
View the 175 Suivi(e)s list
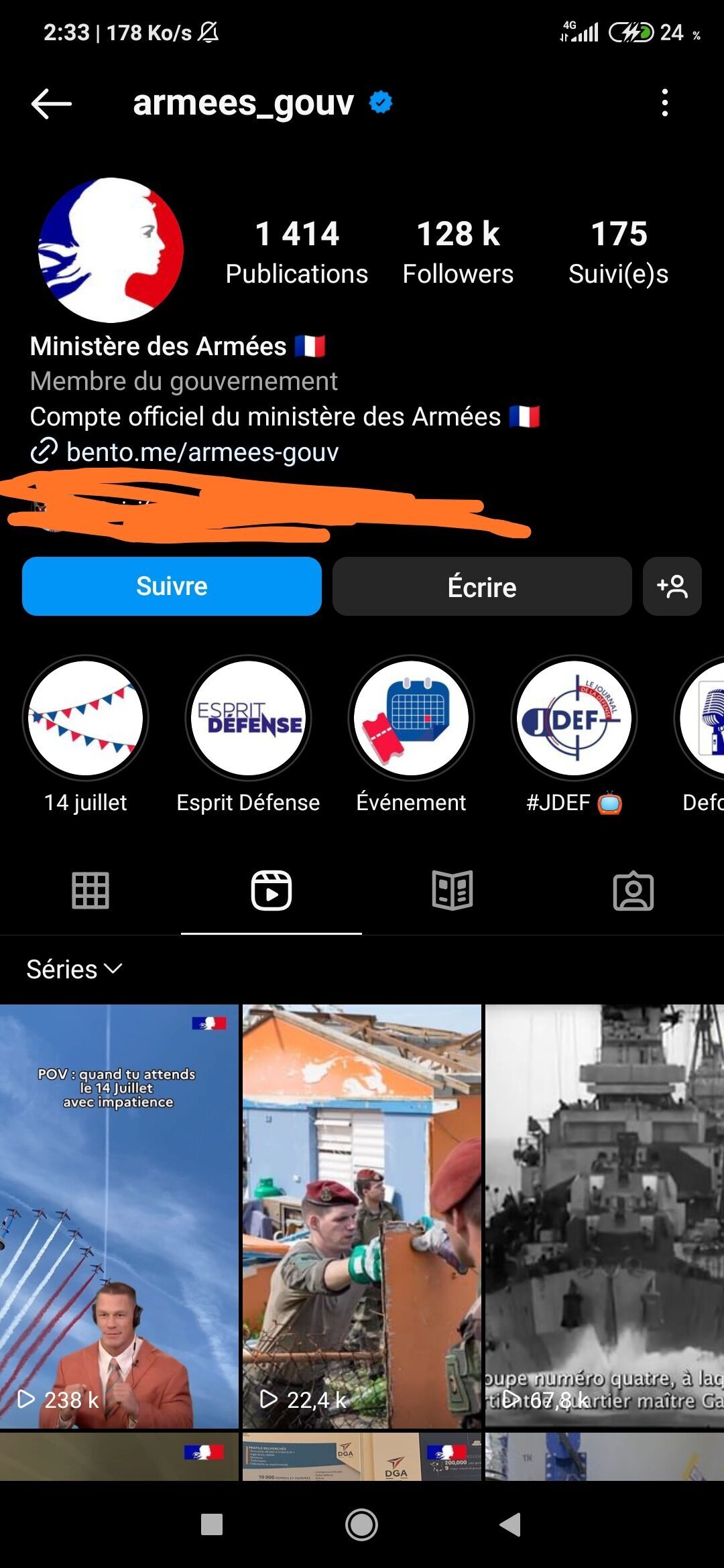pos(618,251)
